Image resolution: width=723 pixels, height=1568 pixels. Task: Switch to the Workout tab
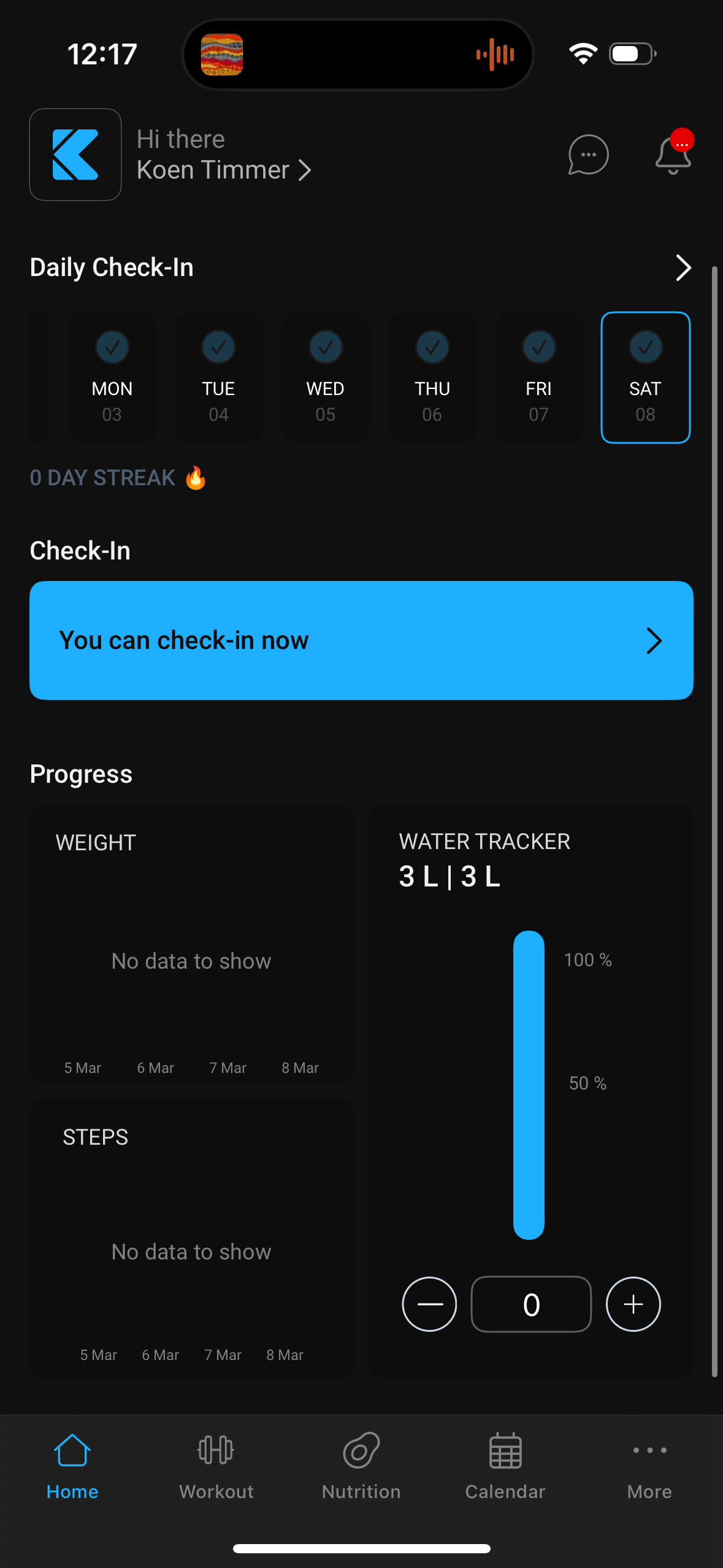pyautogui.click(x=216, y=1466)
